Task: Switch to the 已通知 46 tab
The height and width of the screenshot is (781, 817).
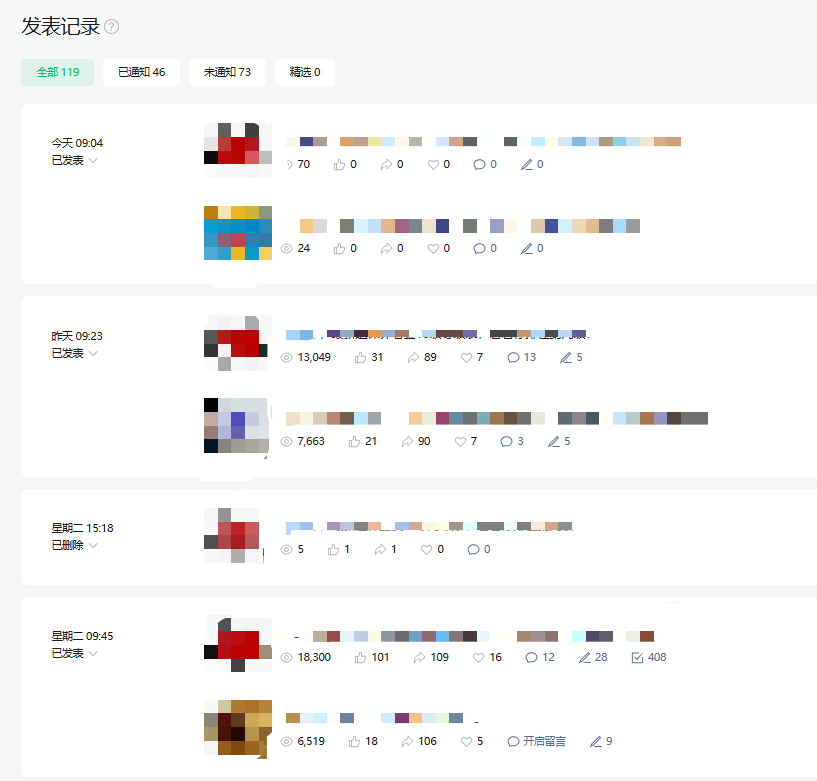Action: pos(141,72)
